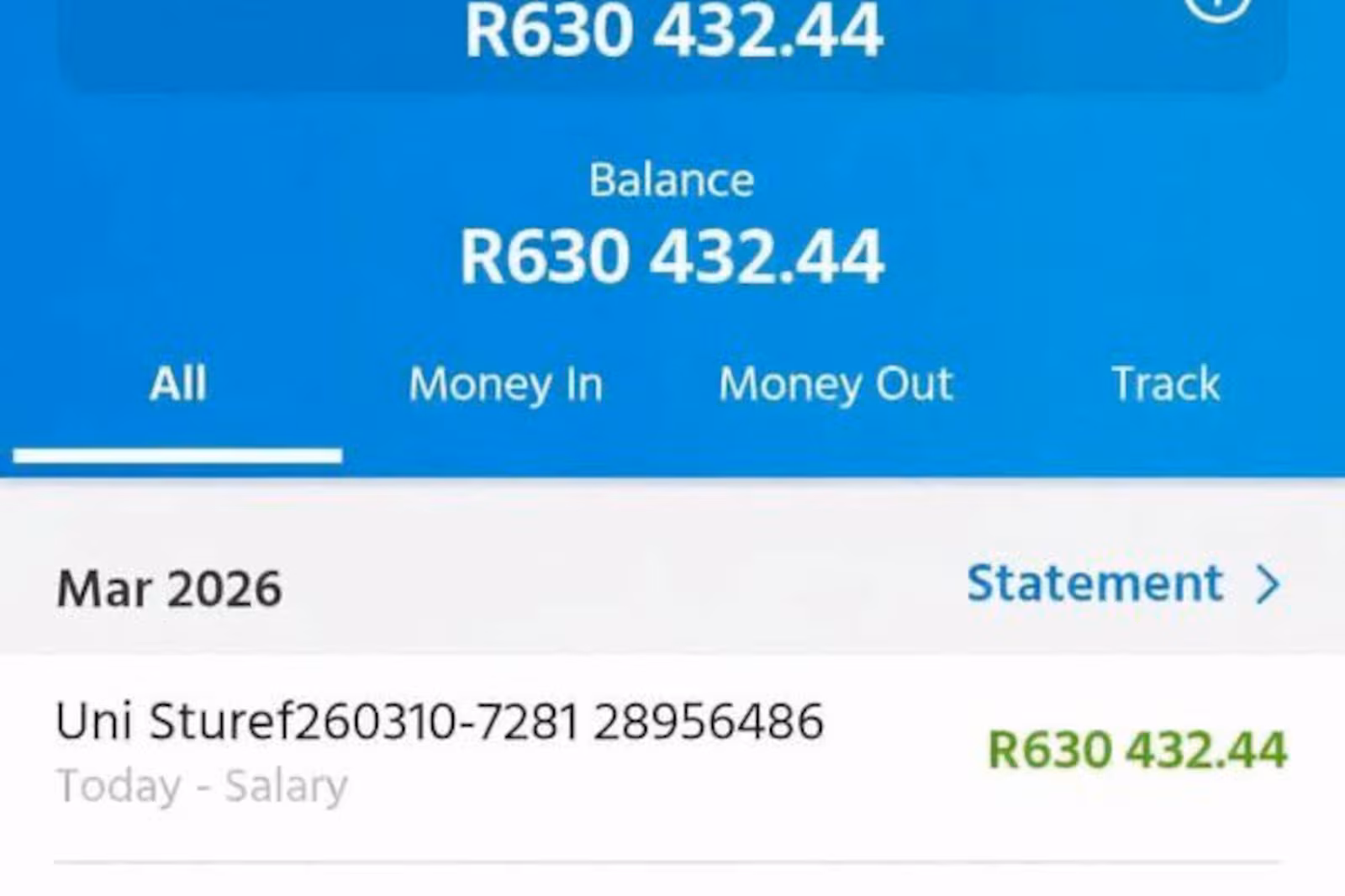The width and height of the screenshot is (1345, 896).
Task: Switch to the Money In tab
Action: (x=505, y=385)
